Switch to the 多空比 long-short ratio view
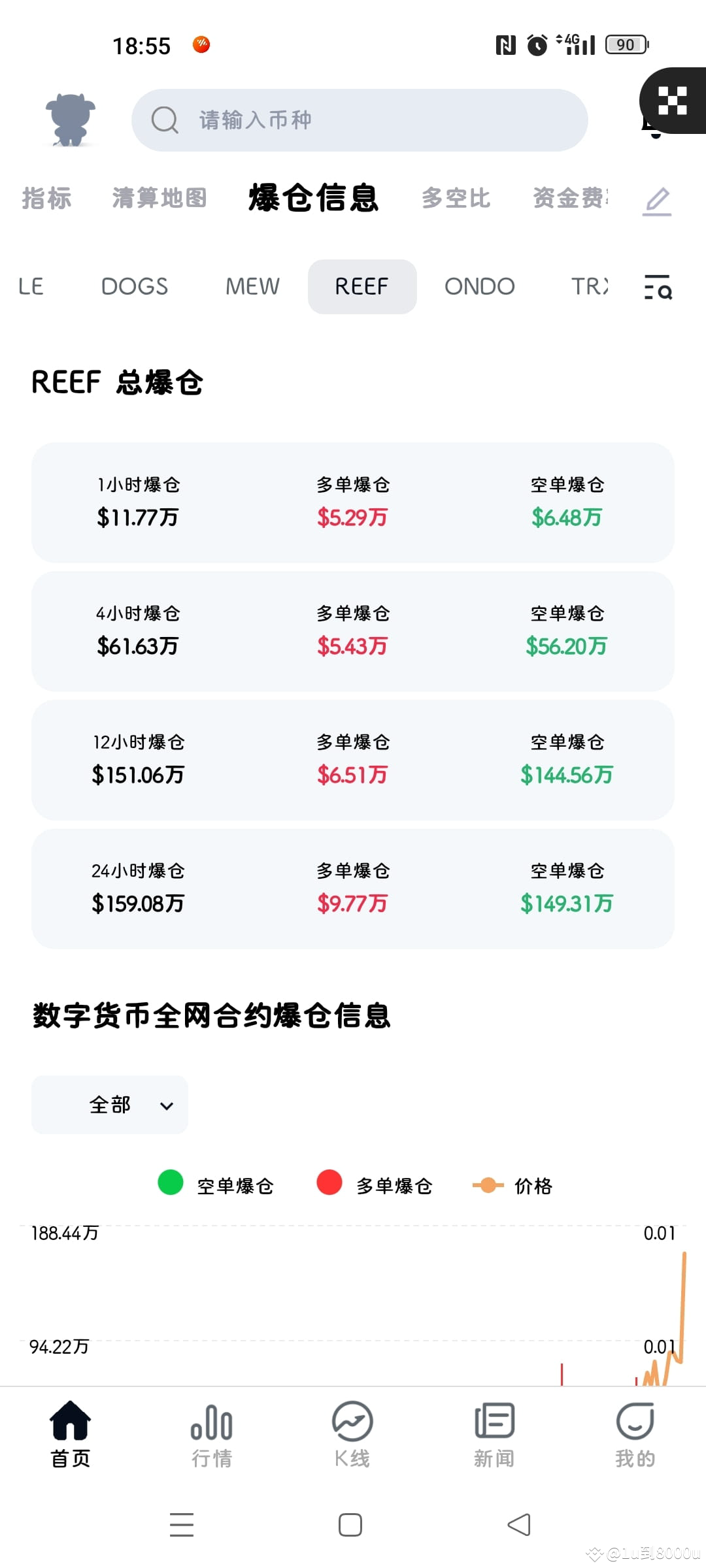Viewport: 706px width, 1568px height. pyautogui.click(x=456, y=198)
